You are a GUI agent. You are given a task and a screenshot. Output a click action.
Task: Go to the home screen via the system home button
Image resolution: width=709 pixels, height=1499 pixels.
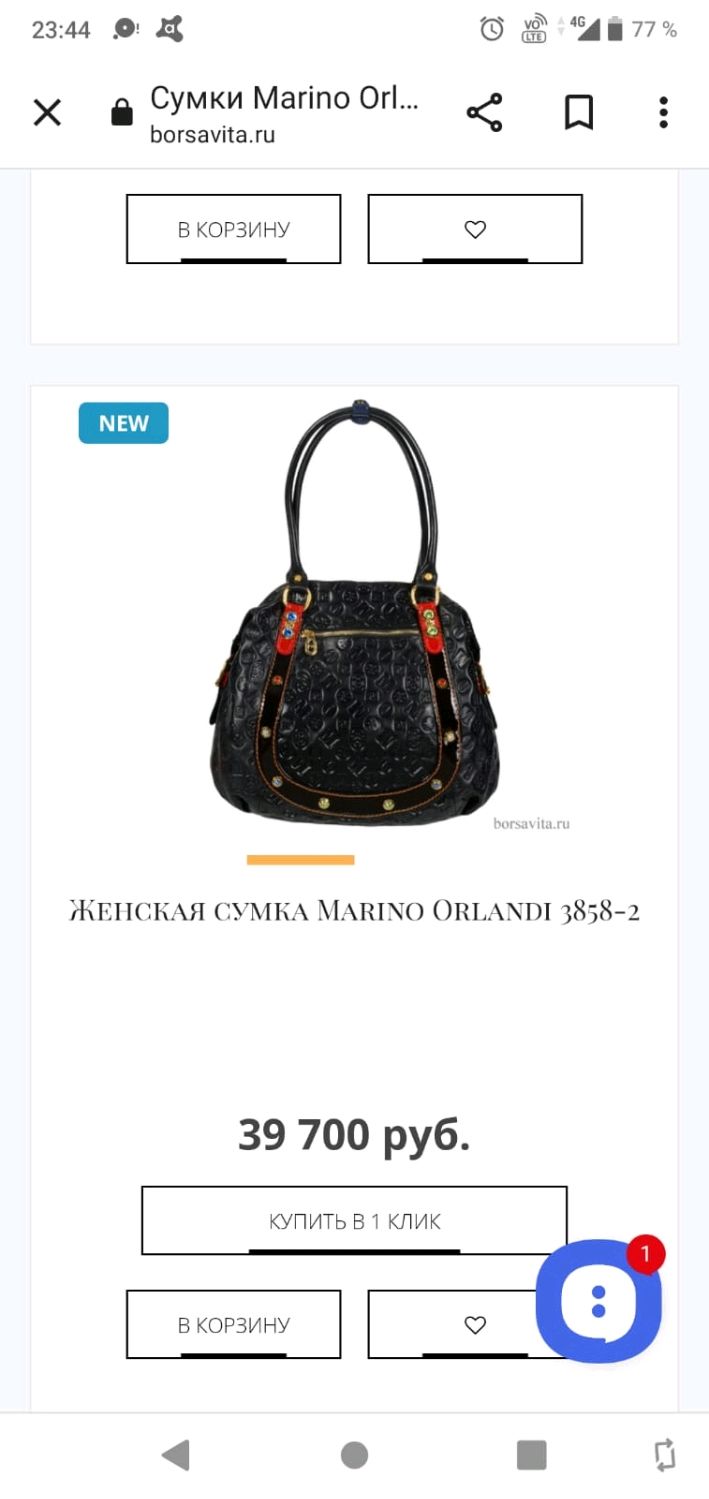(354, 1455)
